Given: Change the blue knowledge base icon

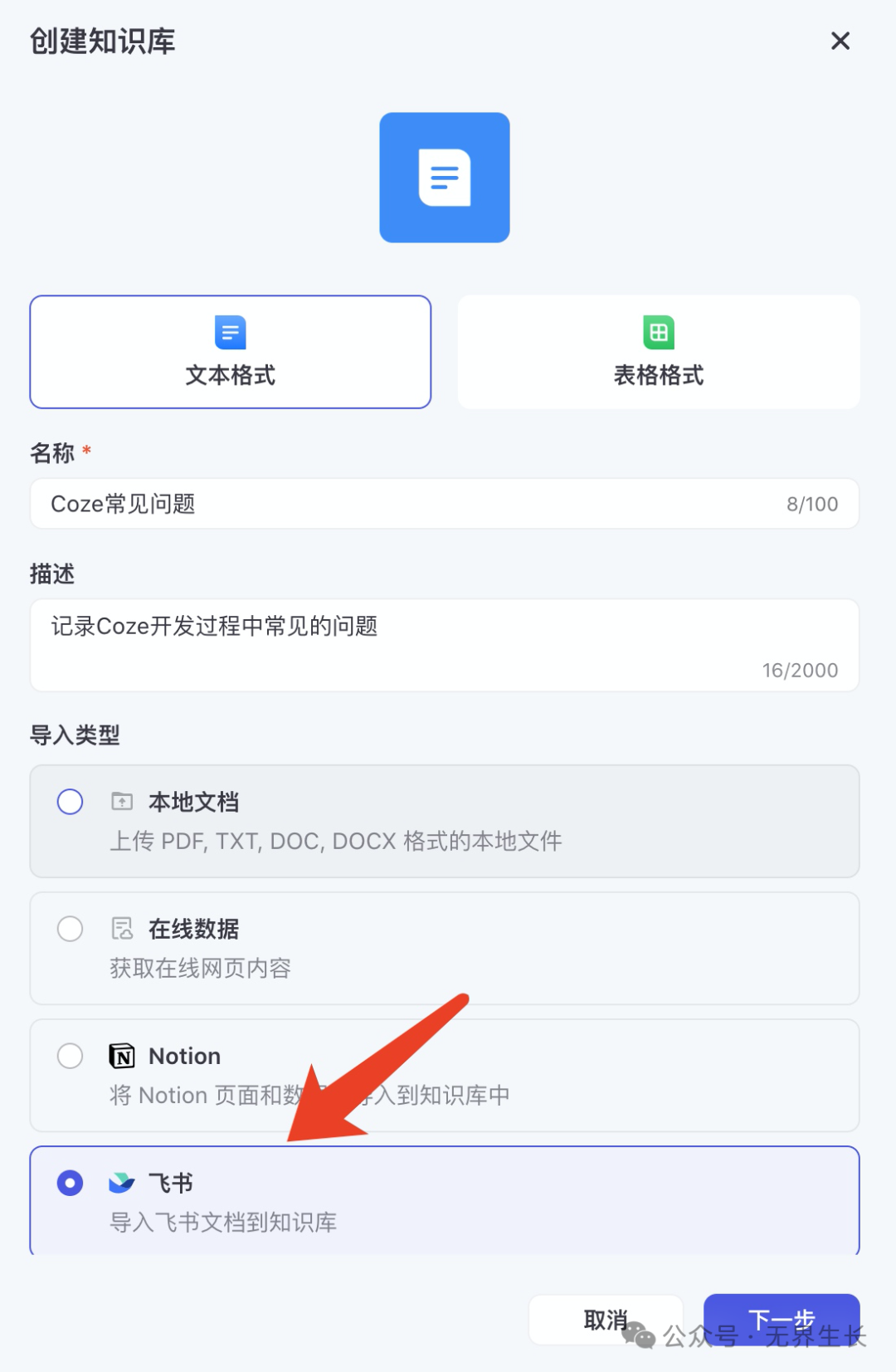Looking at the screenshot, I should [x=444, y=178].
